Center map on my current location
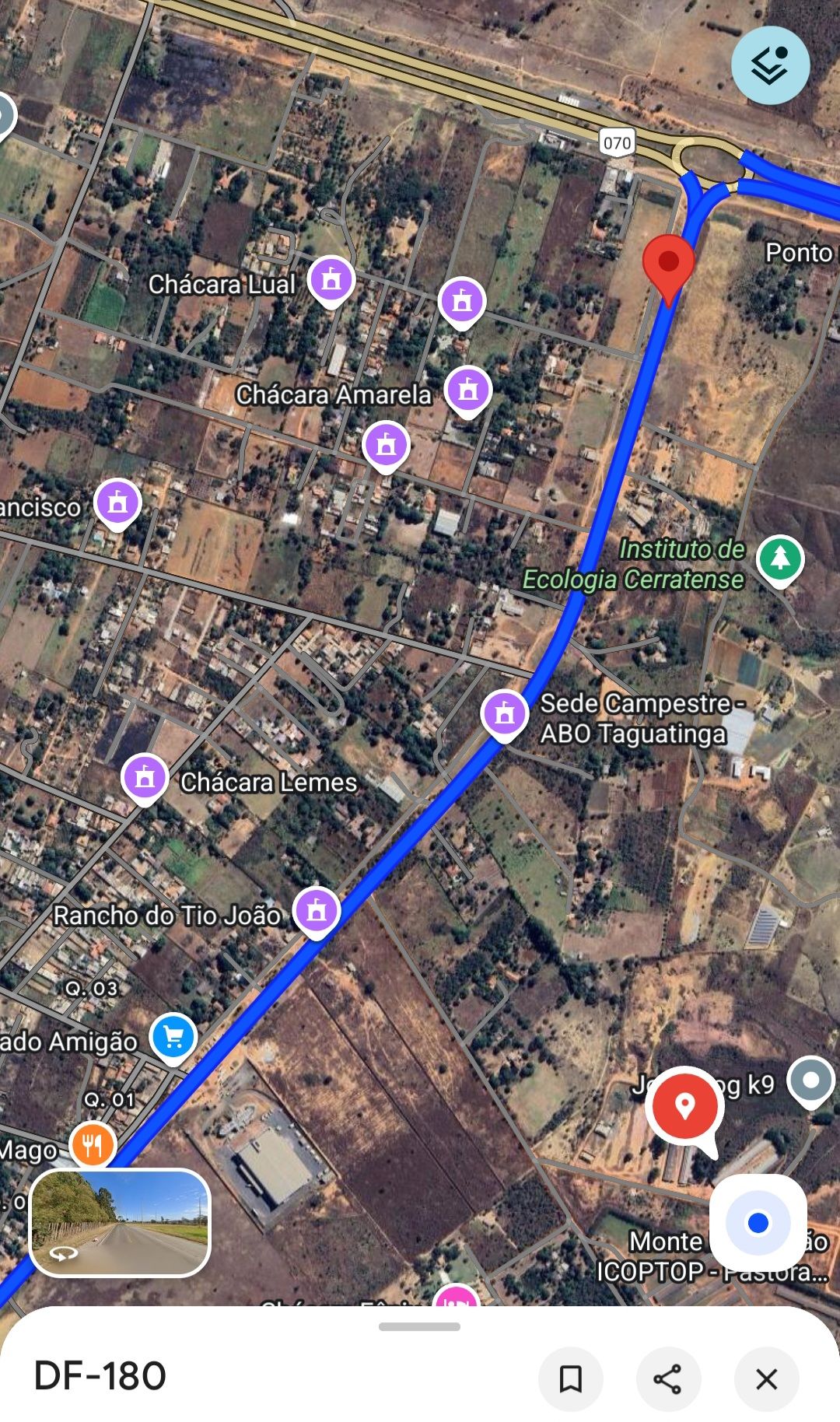This screenshot has width=840, height=1422. [758, 1223]
